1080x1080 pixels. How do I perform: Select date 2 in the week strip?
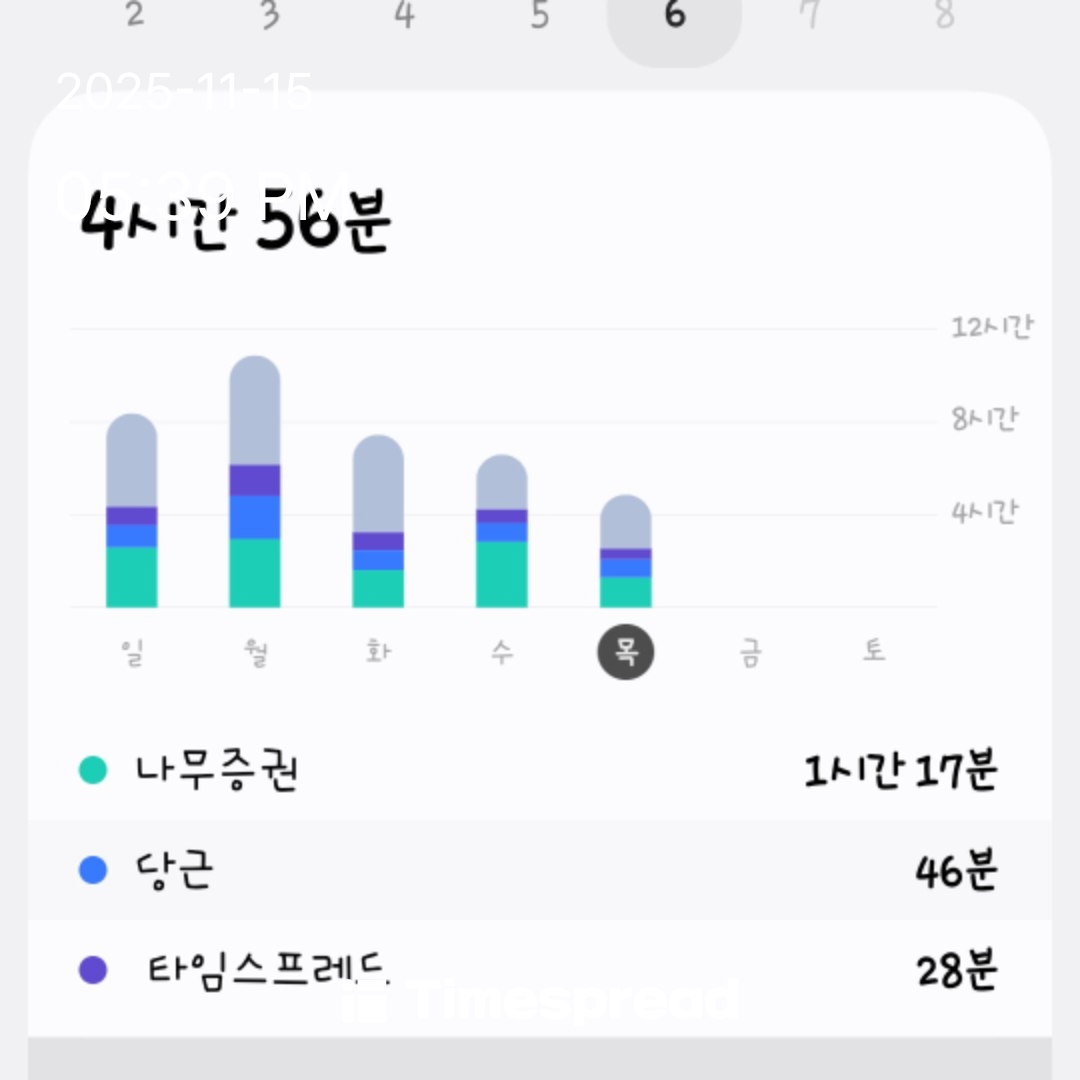tap(135, 16)
